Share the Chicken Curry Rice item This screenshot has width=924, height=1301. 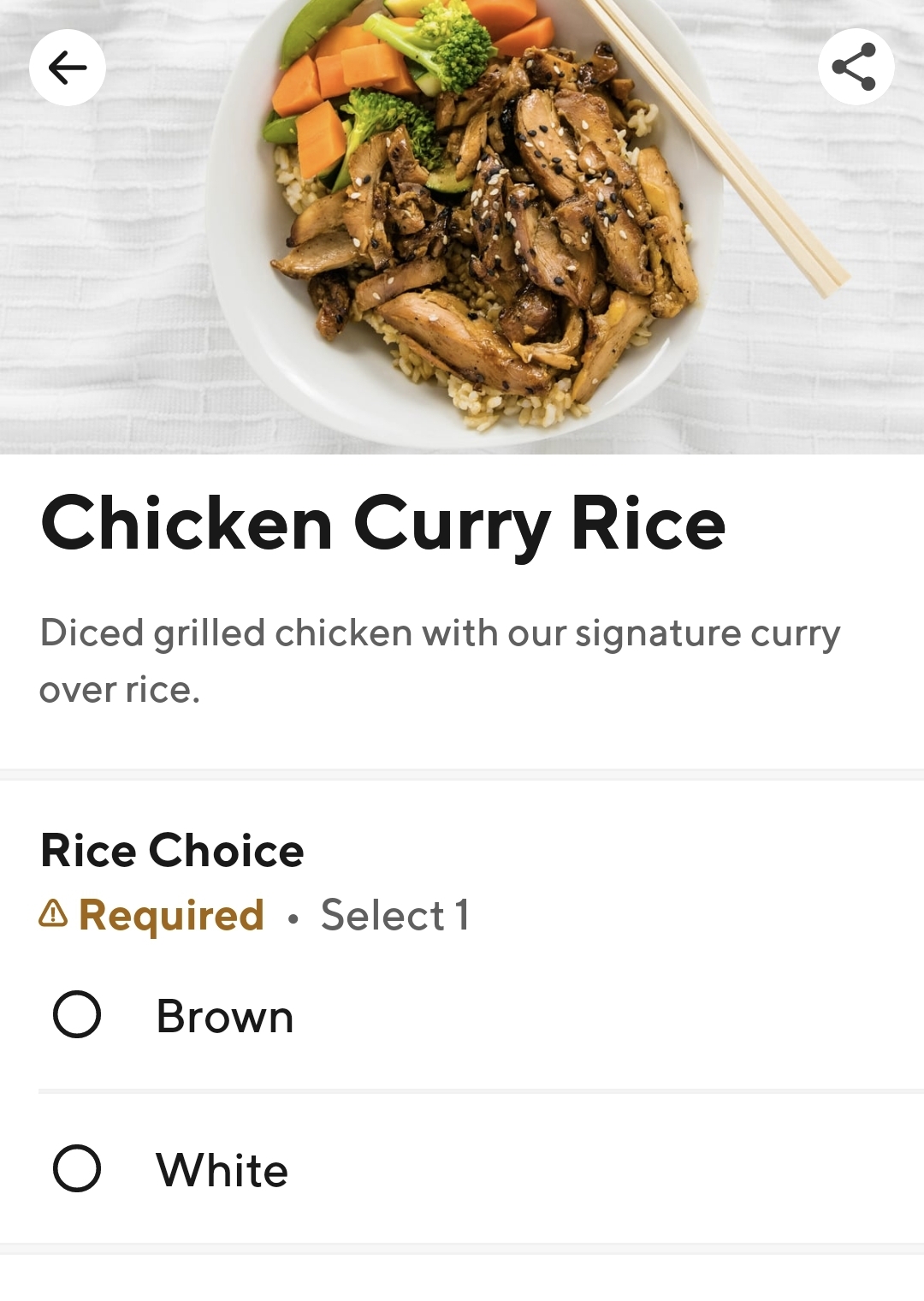855,67
